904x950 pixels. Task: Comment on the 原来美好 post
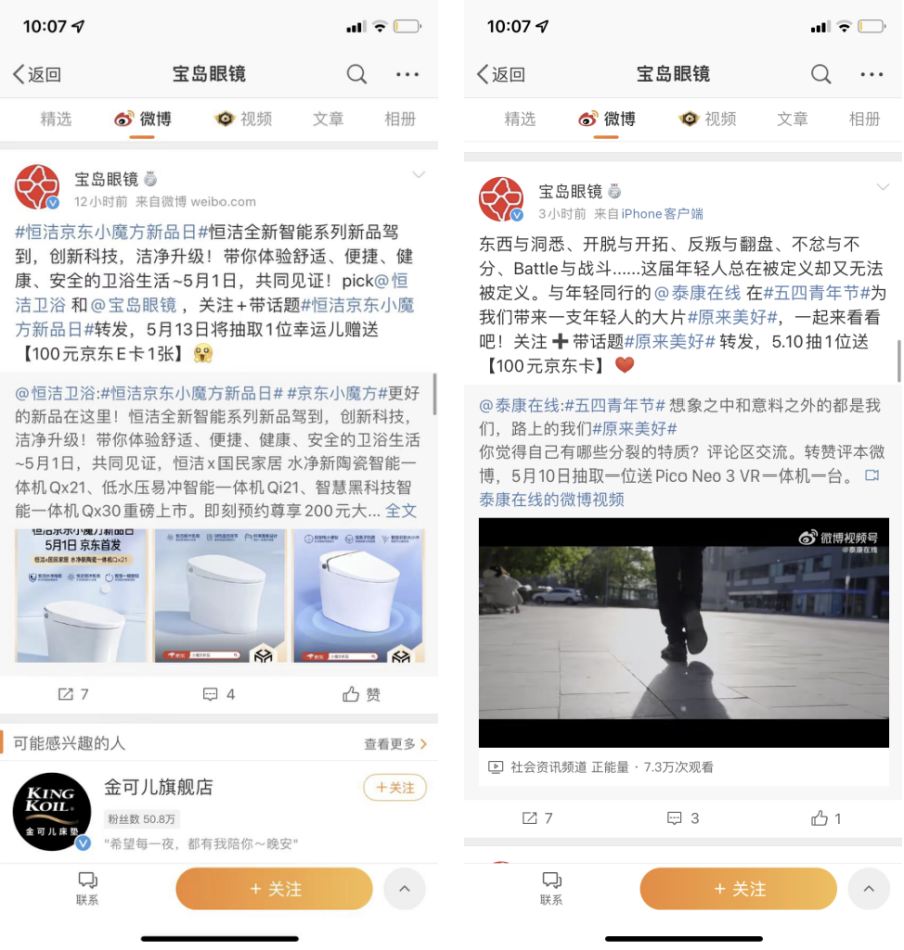[682, 818]
